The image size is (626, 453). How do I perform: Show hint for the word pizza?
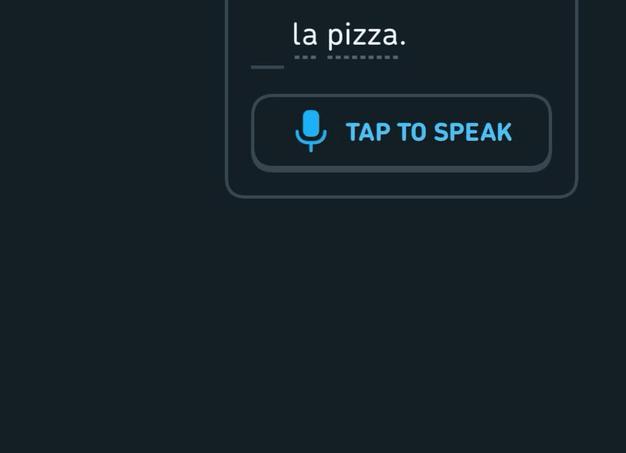coord(362,37)
